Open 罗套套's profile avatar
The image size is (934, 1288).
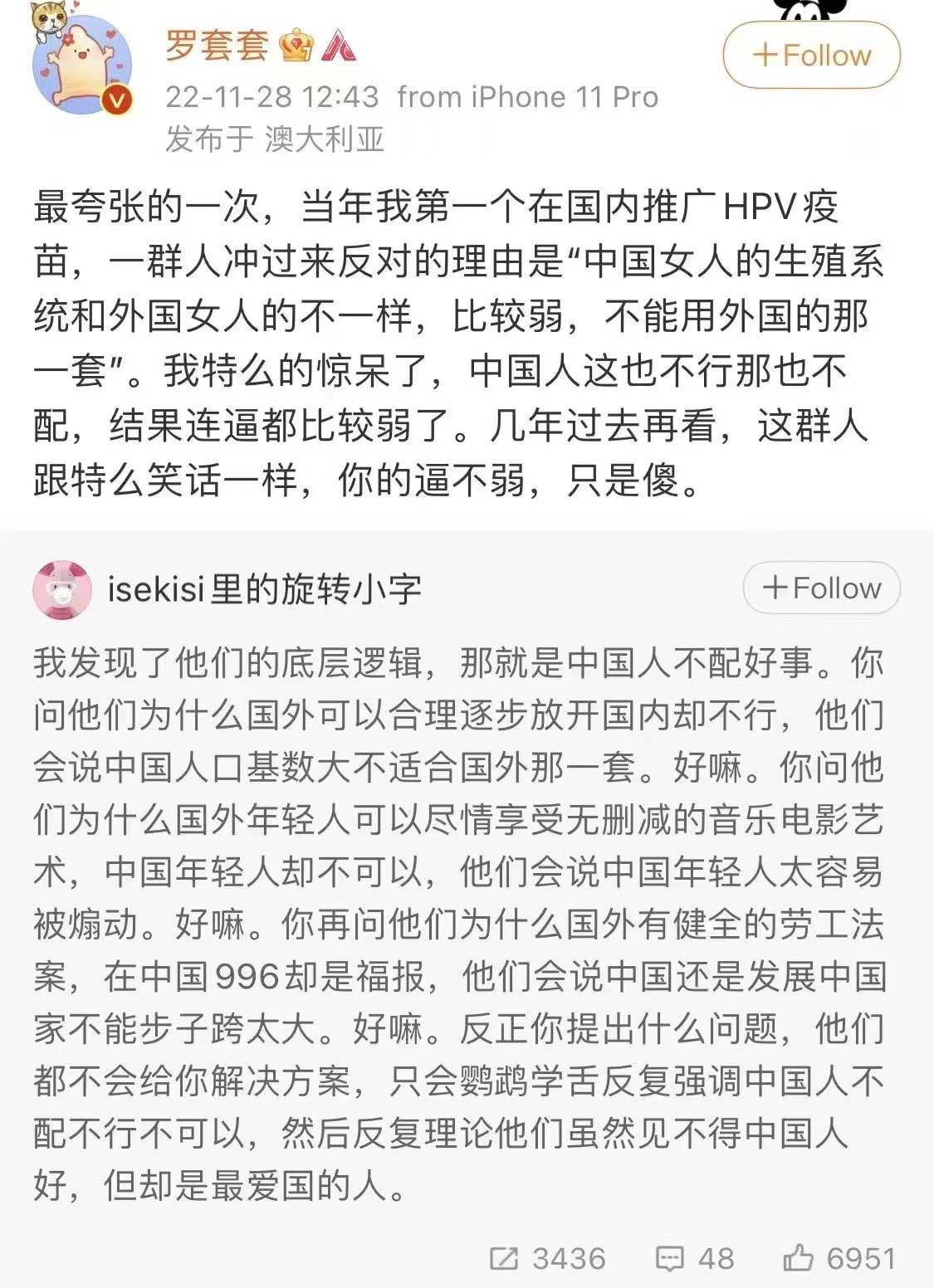pos(81,64)
